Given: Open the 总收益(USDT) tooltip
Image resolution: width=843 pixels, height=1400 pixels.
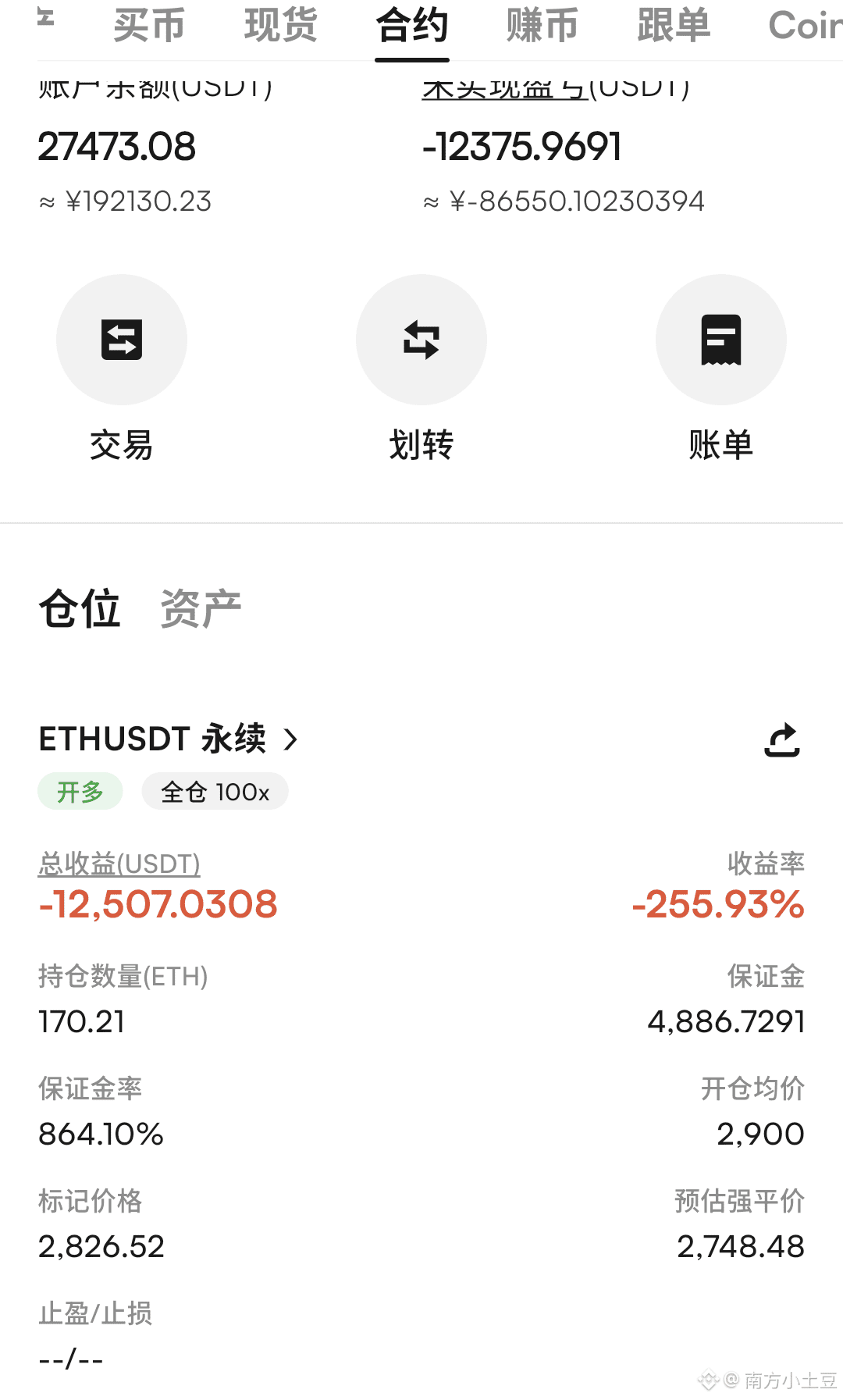Looking at the screenshot, I should pos(119,864).
